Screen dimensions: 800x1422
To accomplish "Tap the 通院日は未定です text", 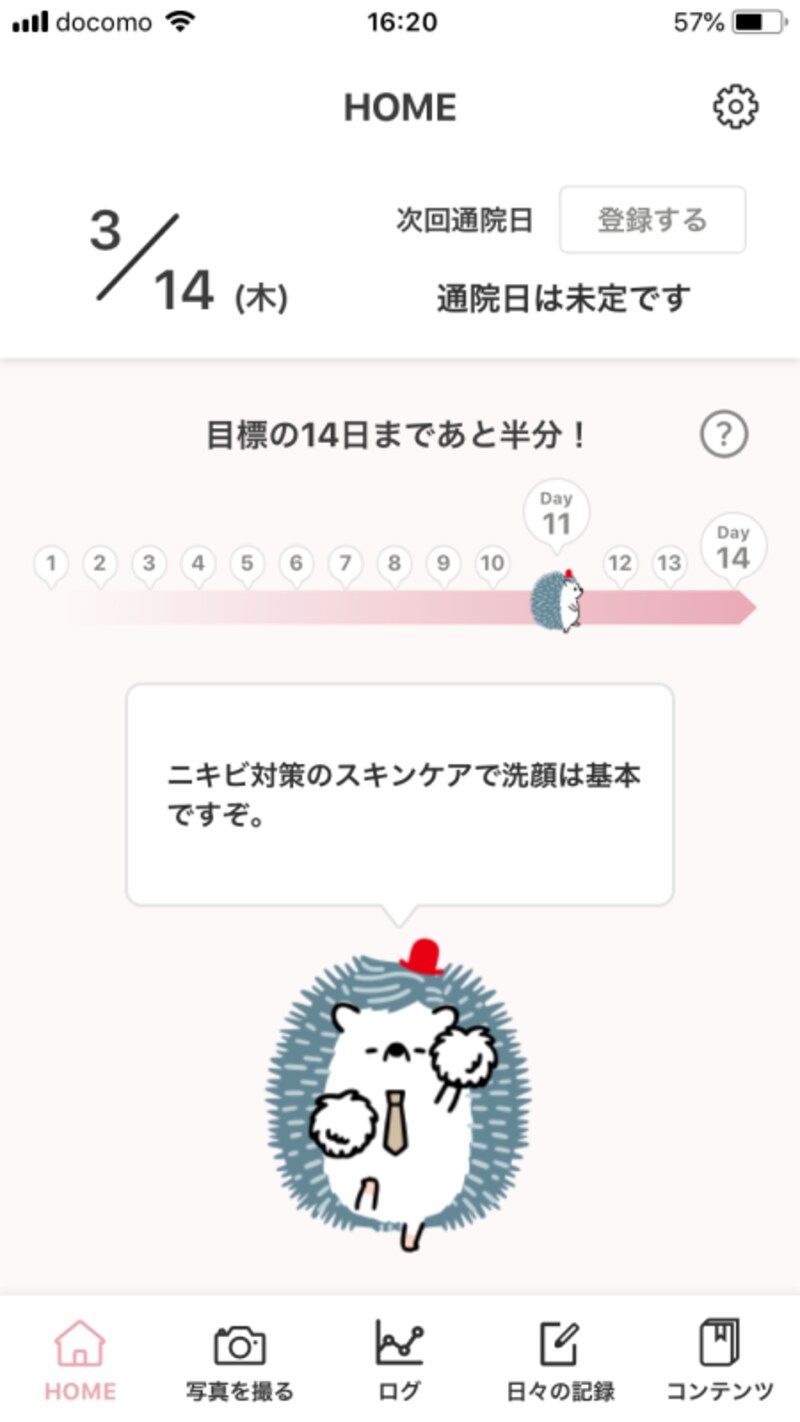I will tap(568, 297).
